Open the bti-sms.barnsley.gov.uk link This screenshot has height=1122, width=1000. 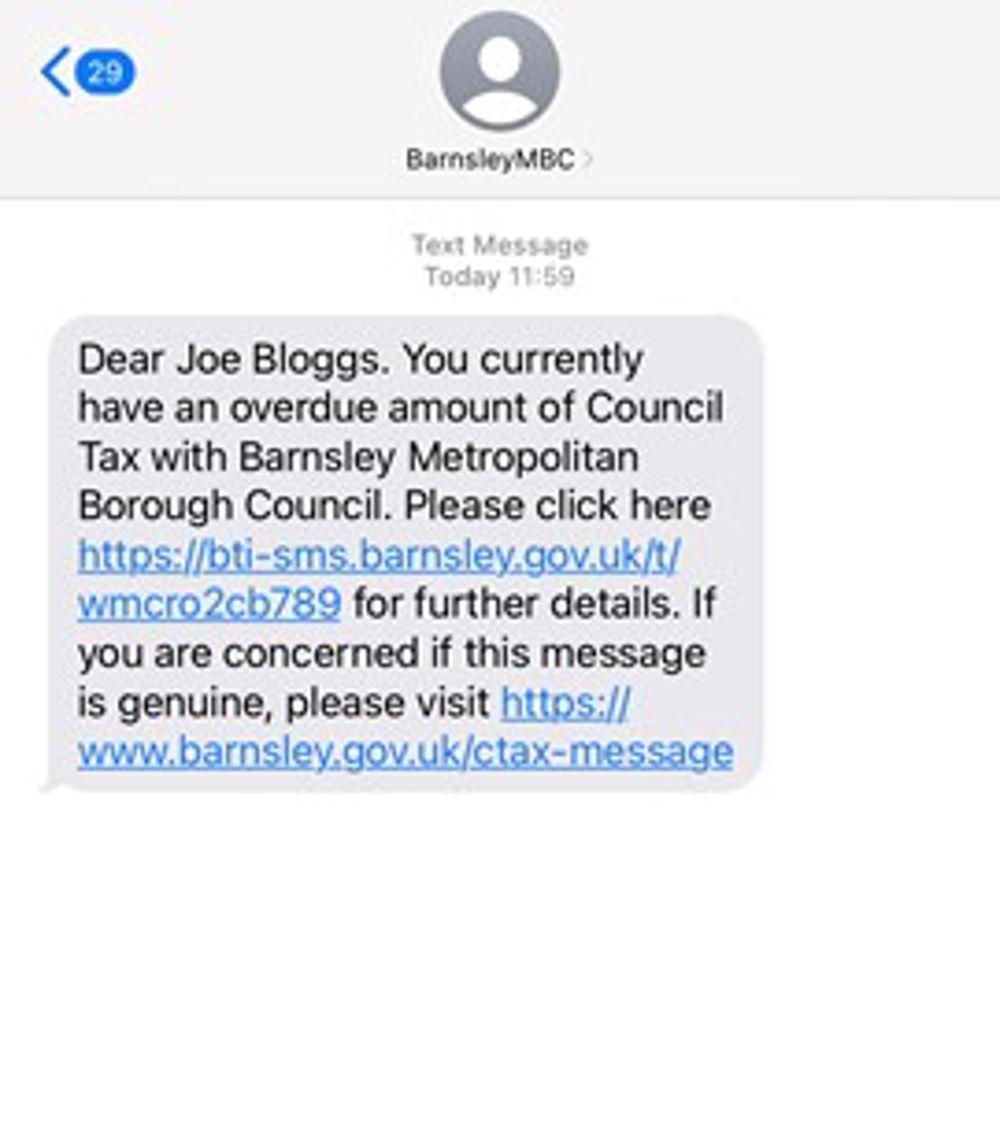pyautogui.click(x=378, y=555)
